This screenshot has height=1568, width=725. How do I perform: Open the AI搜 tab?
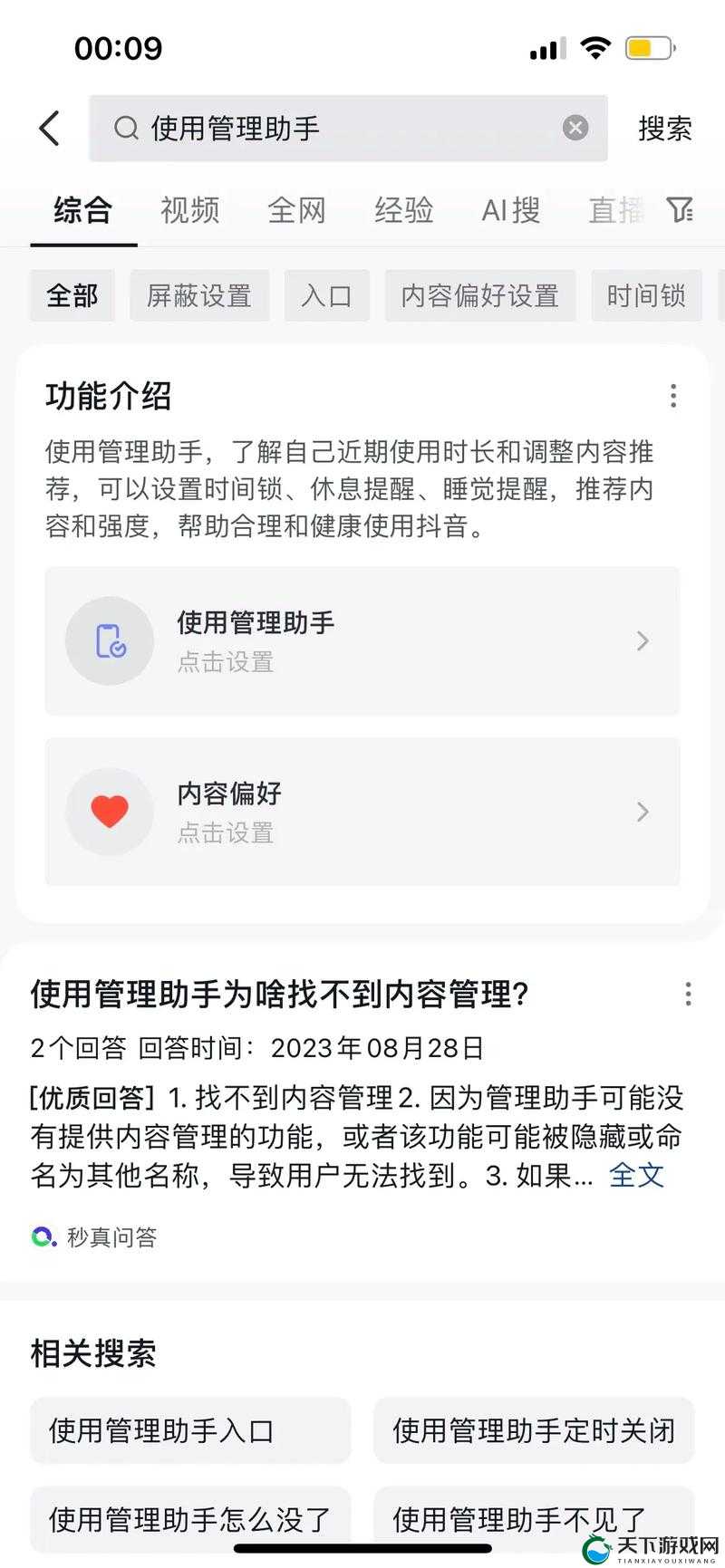[510, 210]
